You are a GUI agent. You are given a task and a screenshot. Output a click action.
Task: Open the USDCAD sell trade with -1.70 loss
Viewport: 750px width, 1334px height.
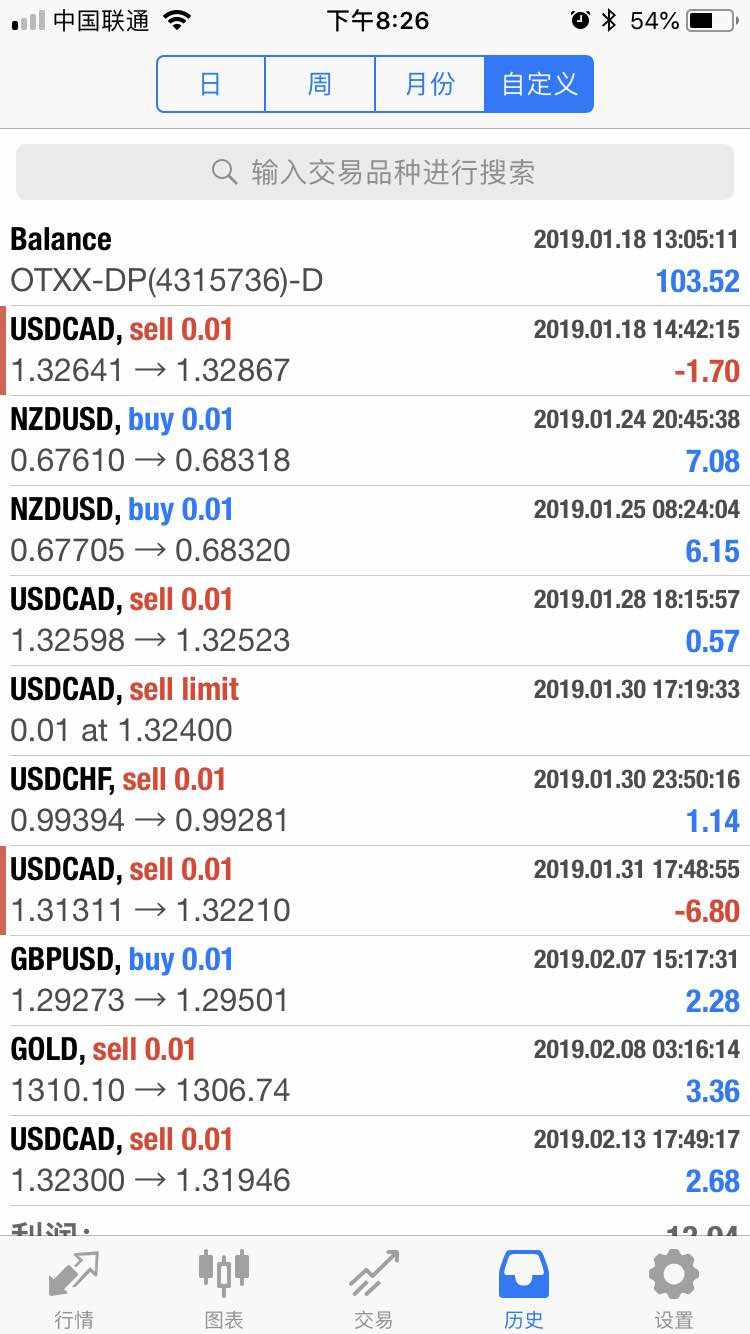click(375, 350)
